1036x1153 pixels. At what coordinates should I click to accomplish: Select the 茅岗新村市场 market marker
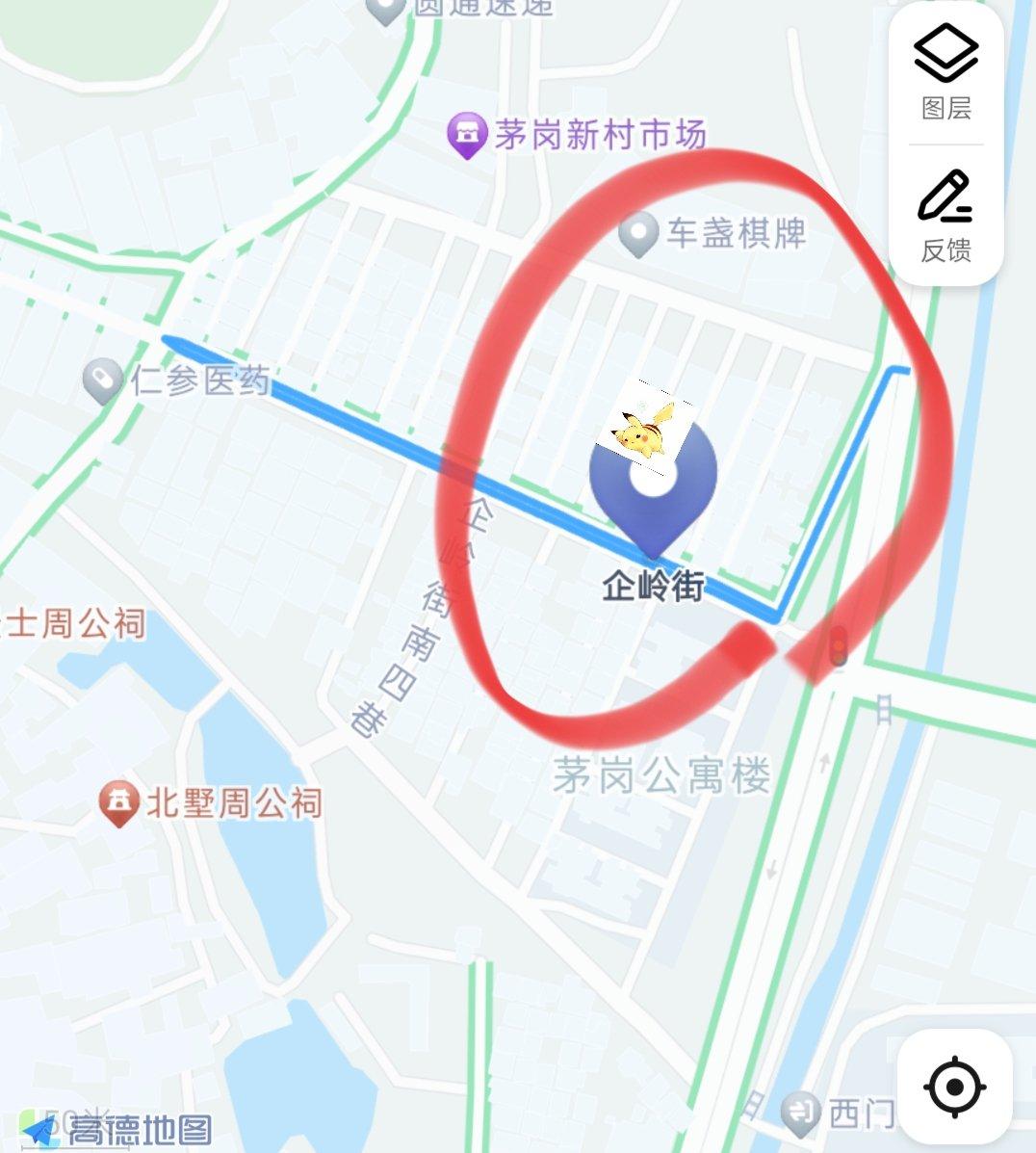pos(468,130)
